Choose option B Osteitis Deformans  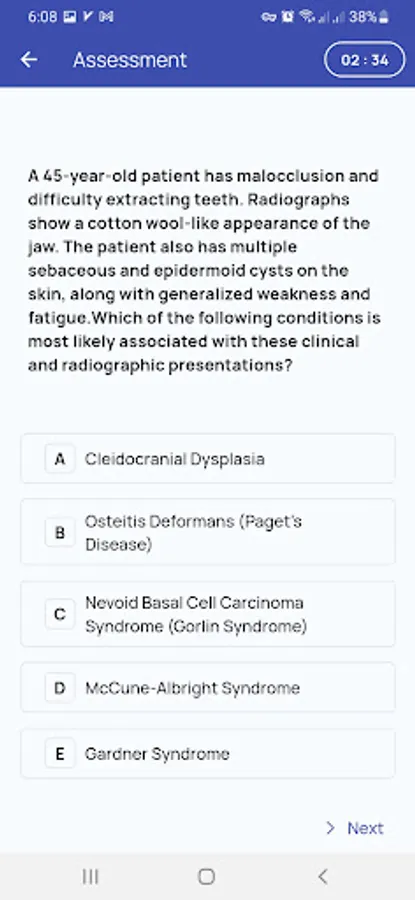[x=208, y=532]
